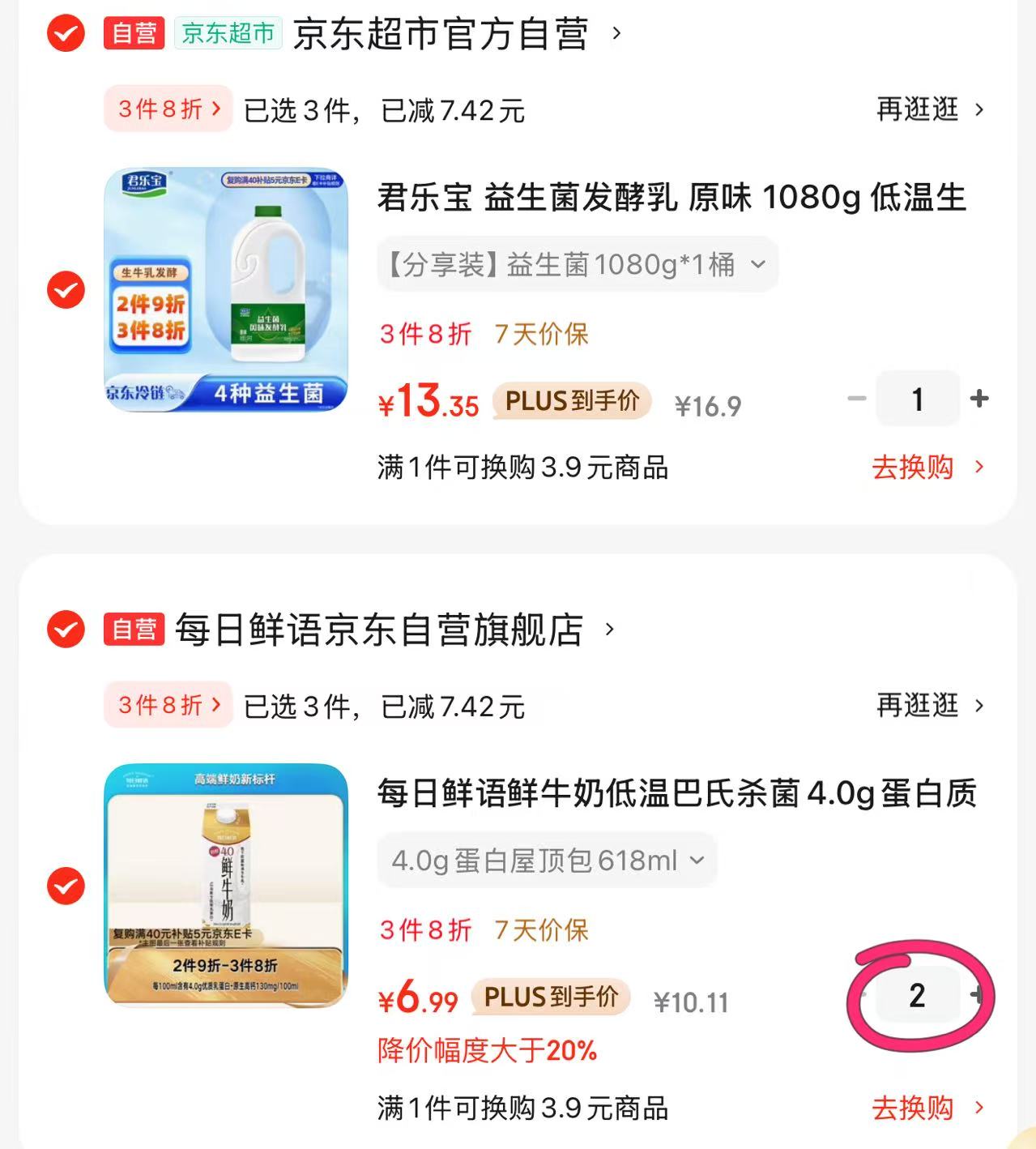The height and width of the screenshot is (1149, 1036).
Task: Click 去换购 for the 君乐宝 yogurt
Action: (914, 468)
